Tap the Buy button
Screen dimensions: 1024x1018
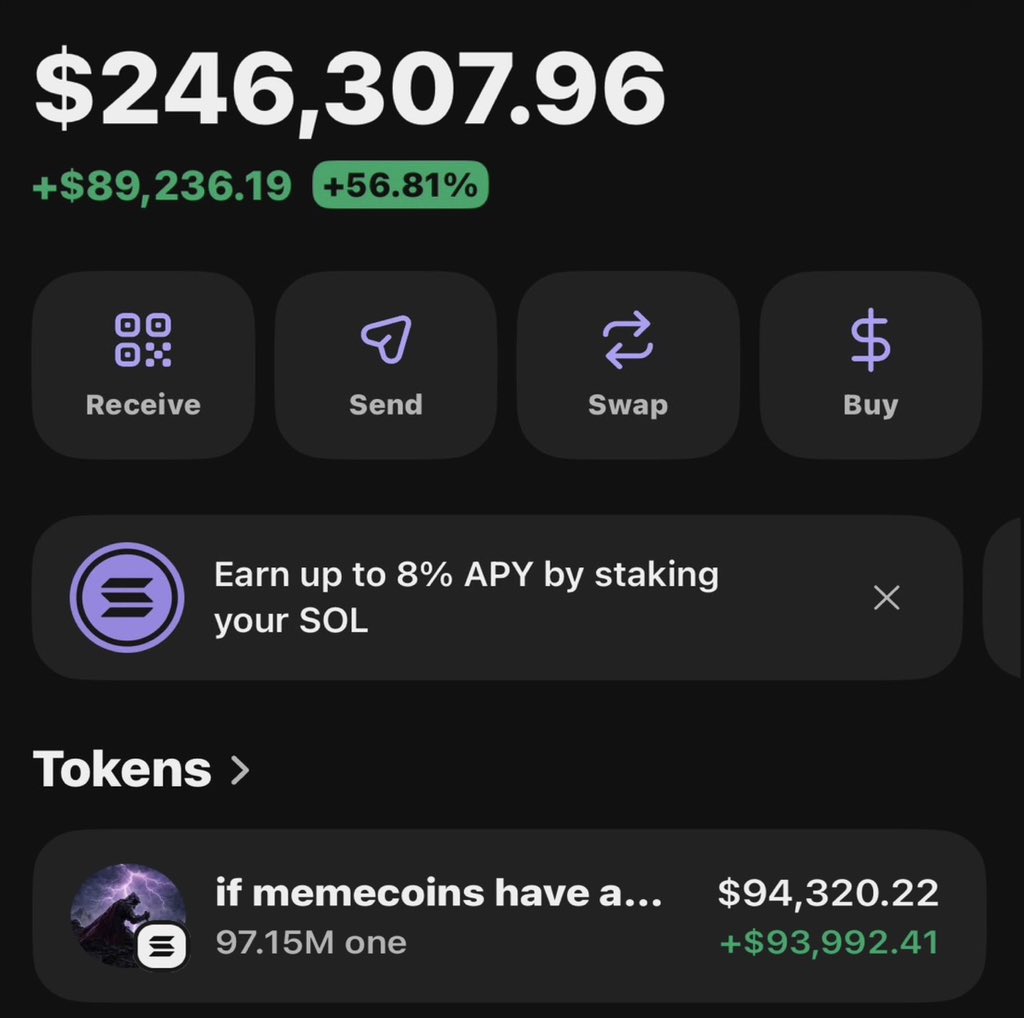(x=870, y=365)
